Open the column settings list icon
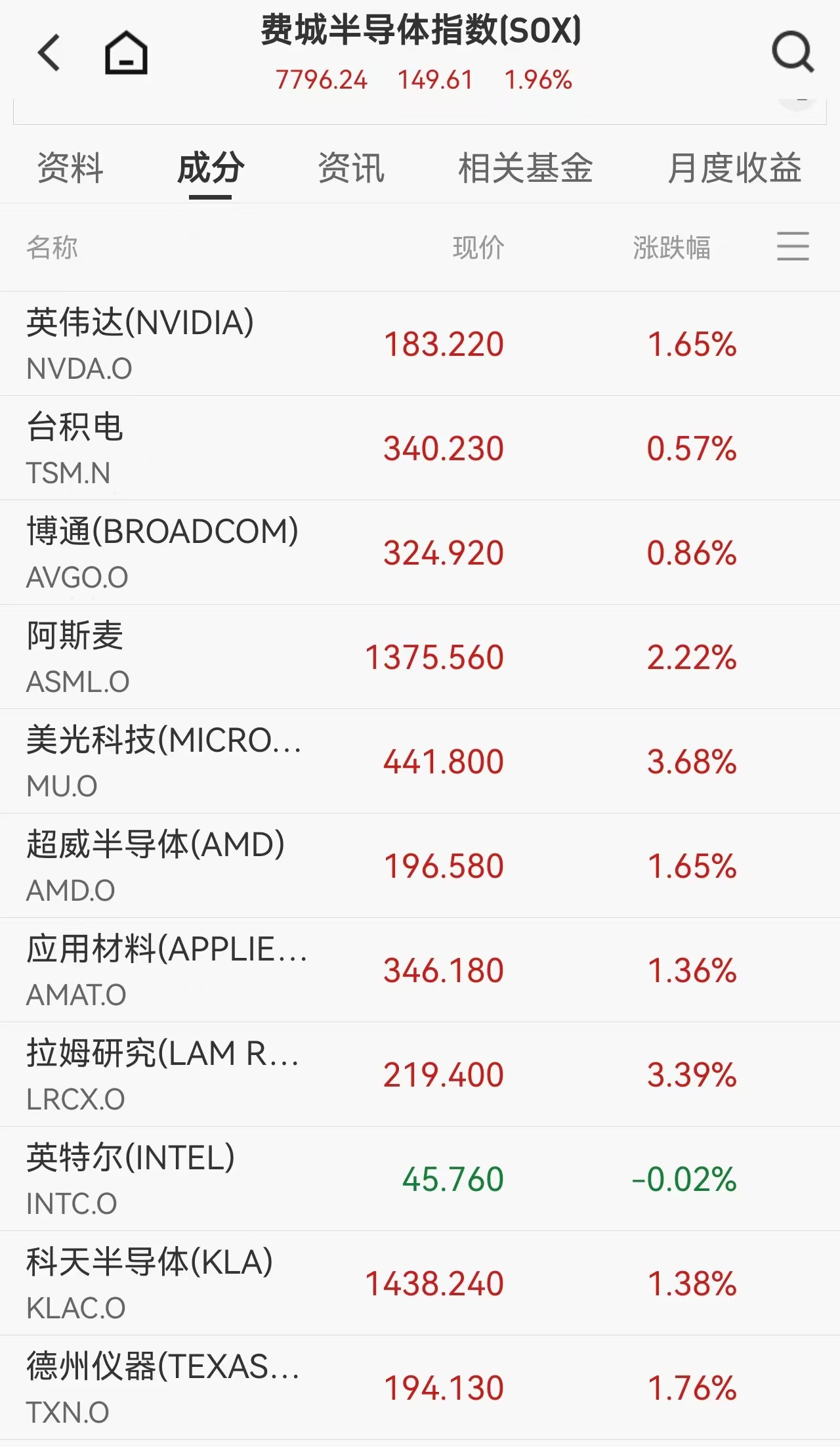The height and width of the screenshot is (1447, 840). [793, 247]
